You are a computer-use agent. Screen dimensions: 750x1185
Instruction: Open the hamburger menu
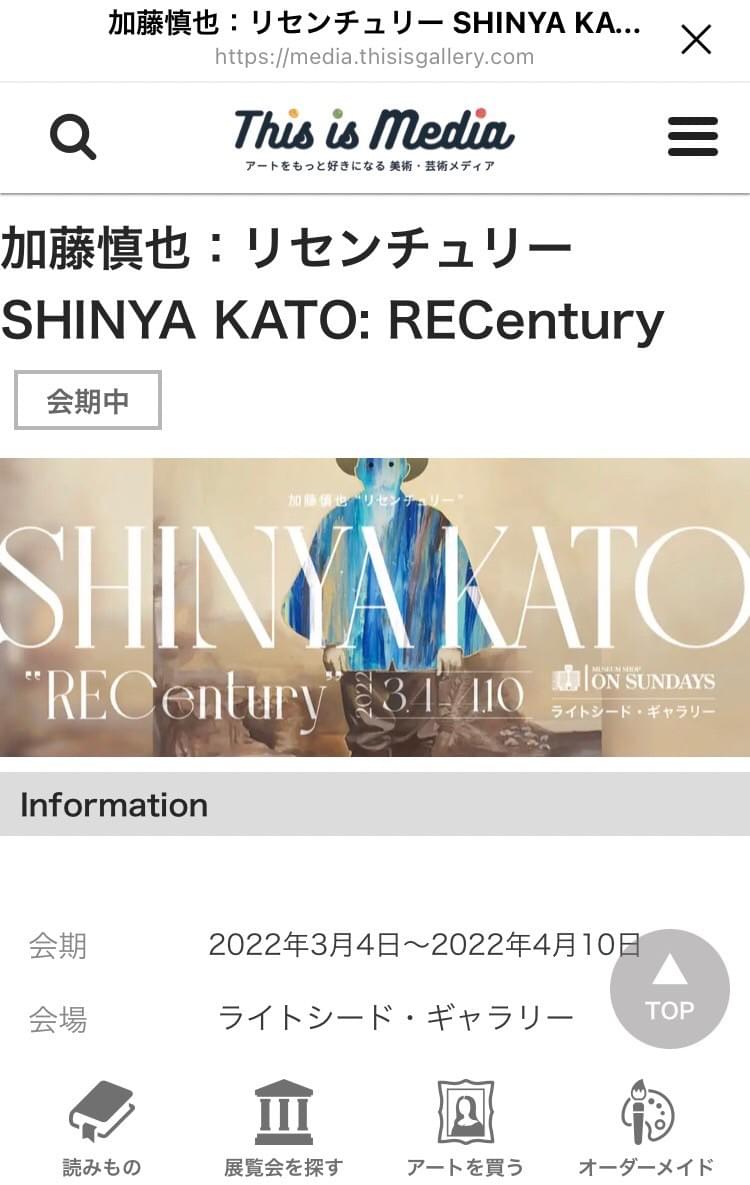click(x=692, y=137)
